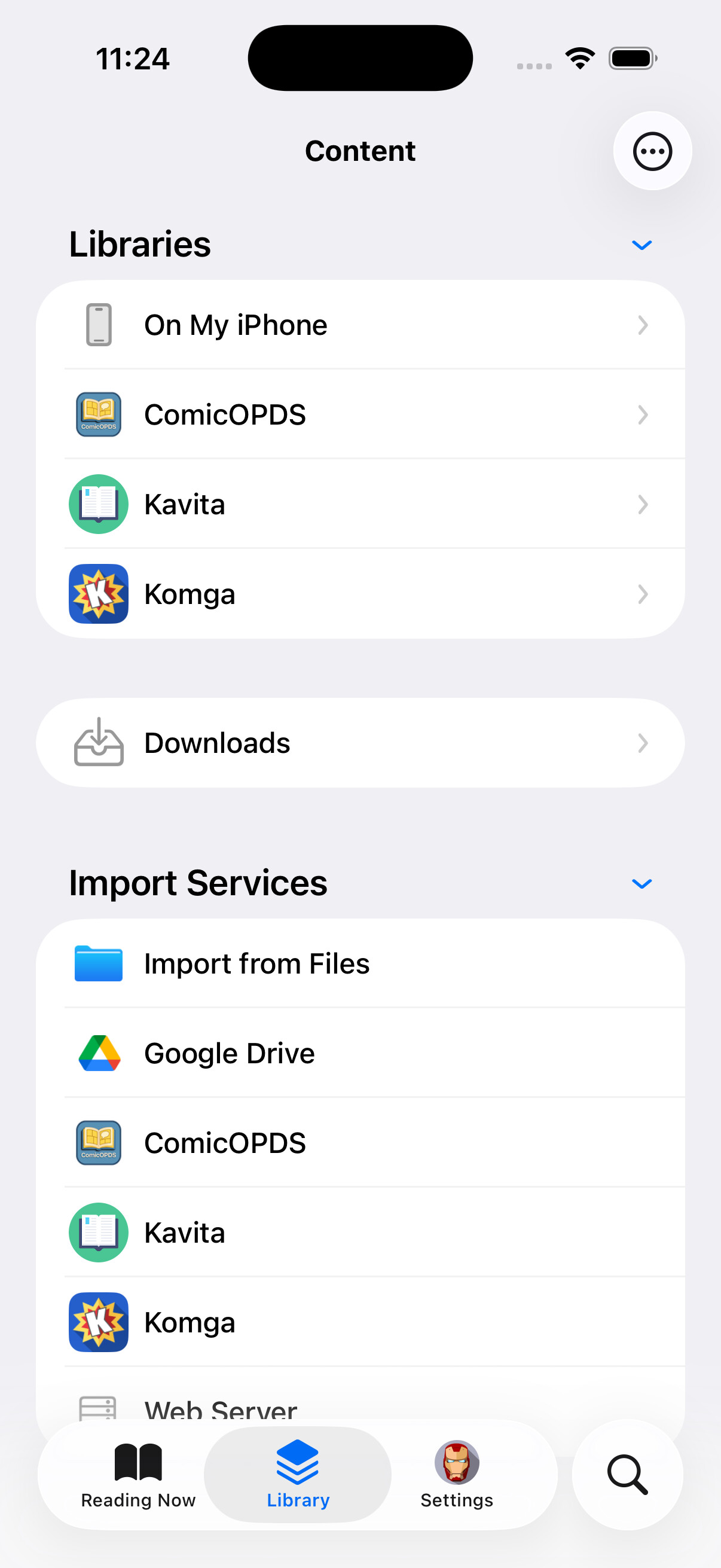Viewport: 721px width, 1568px height.
Task: Tap the Library tab
Action: point(298,1474)
